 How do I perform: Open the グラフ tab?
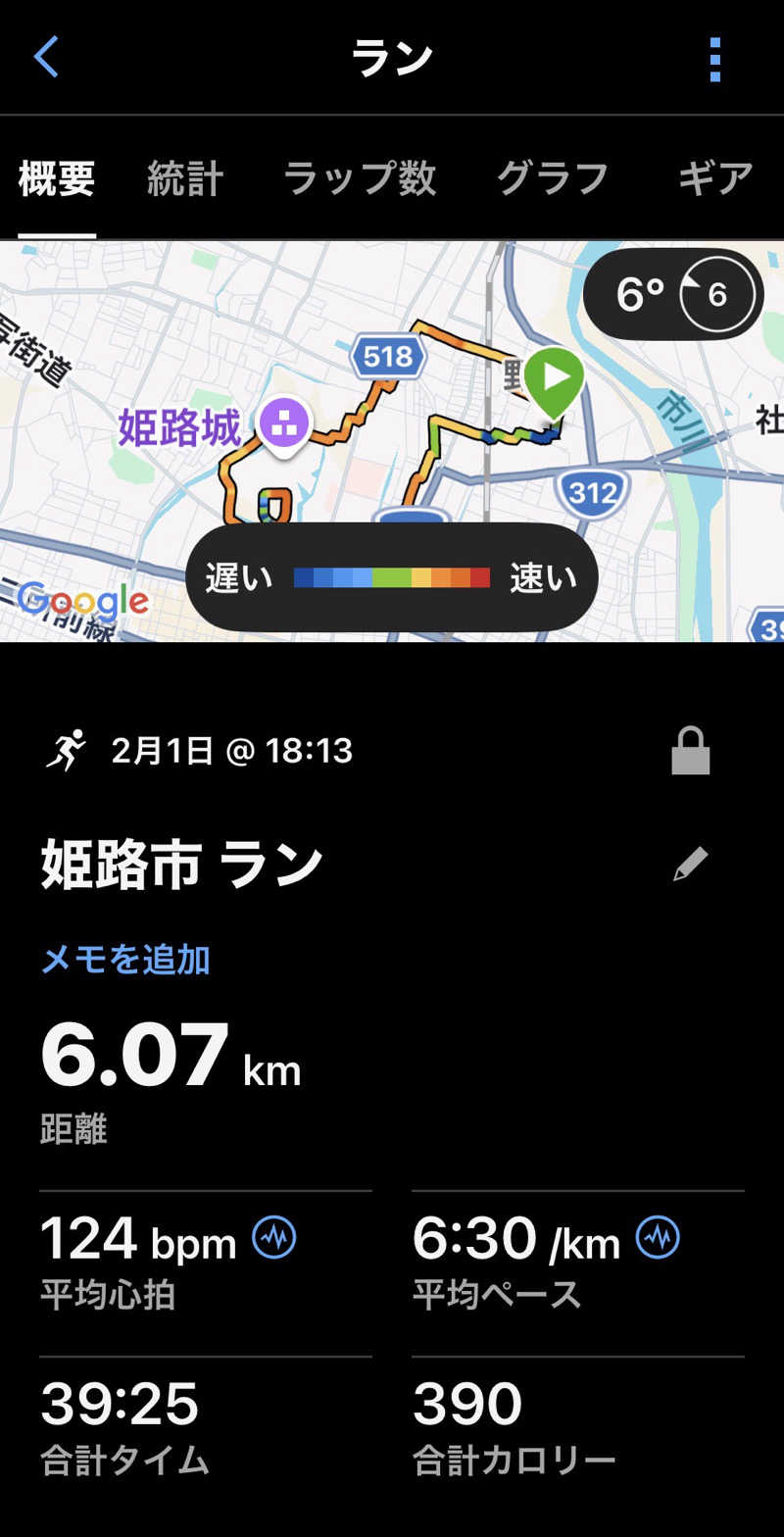click(x=553, y=179)
